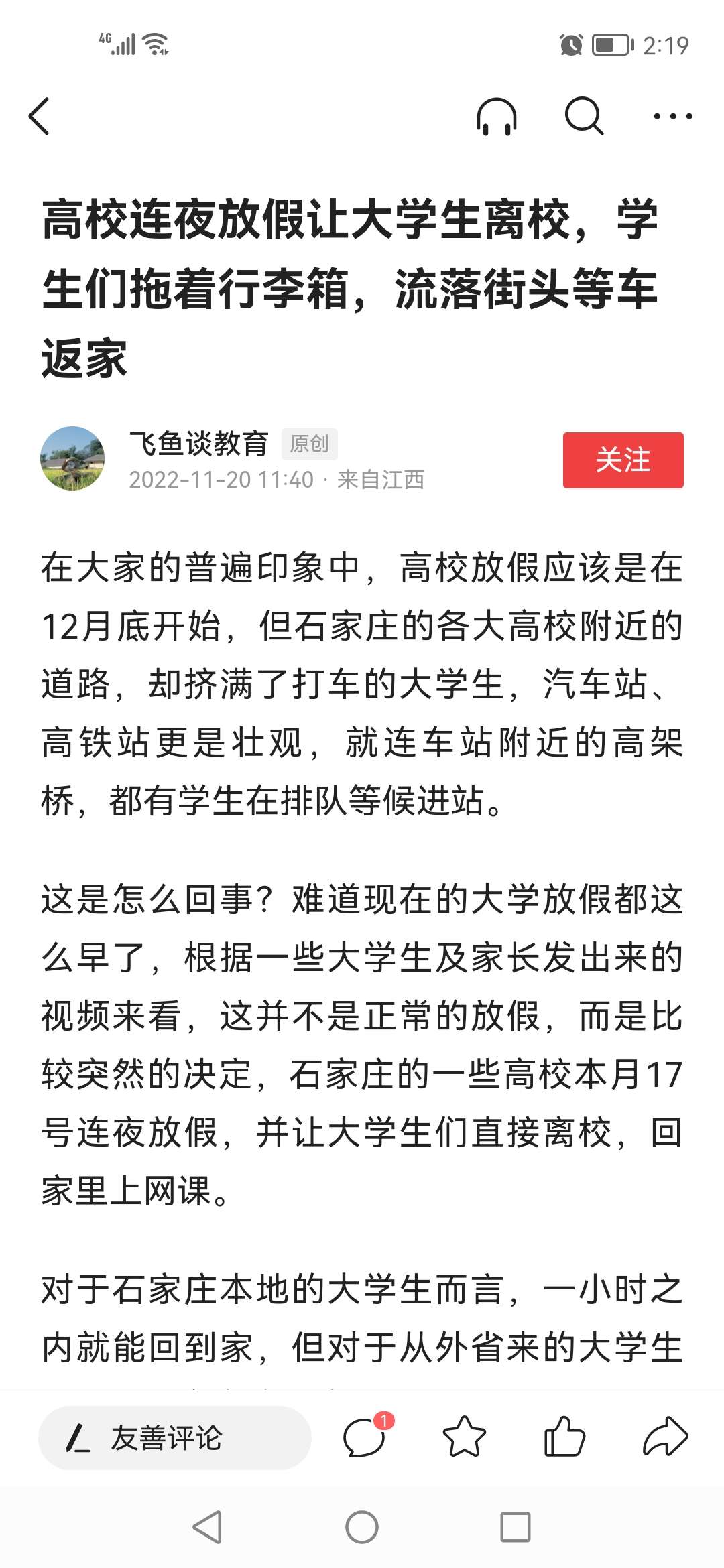The width and height of the screenshot is (724, 1568).
Task: Listen to the article with headphone icon
Action: point(496,116)
